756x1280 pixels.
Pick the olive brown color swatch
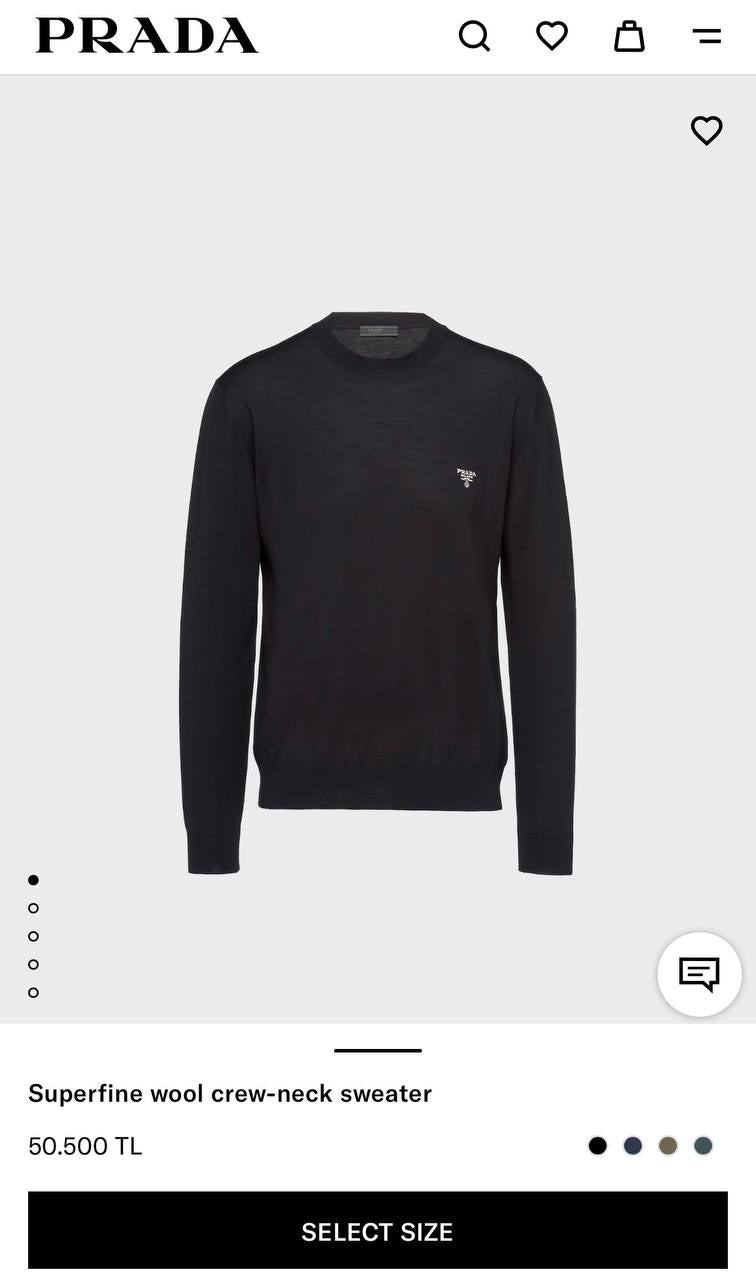tap(668, 1146)
